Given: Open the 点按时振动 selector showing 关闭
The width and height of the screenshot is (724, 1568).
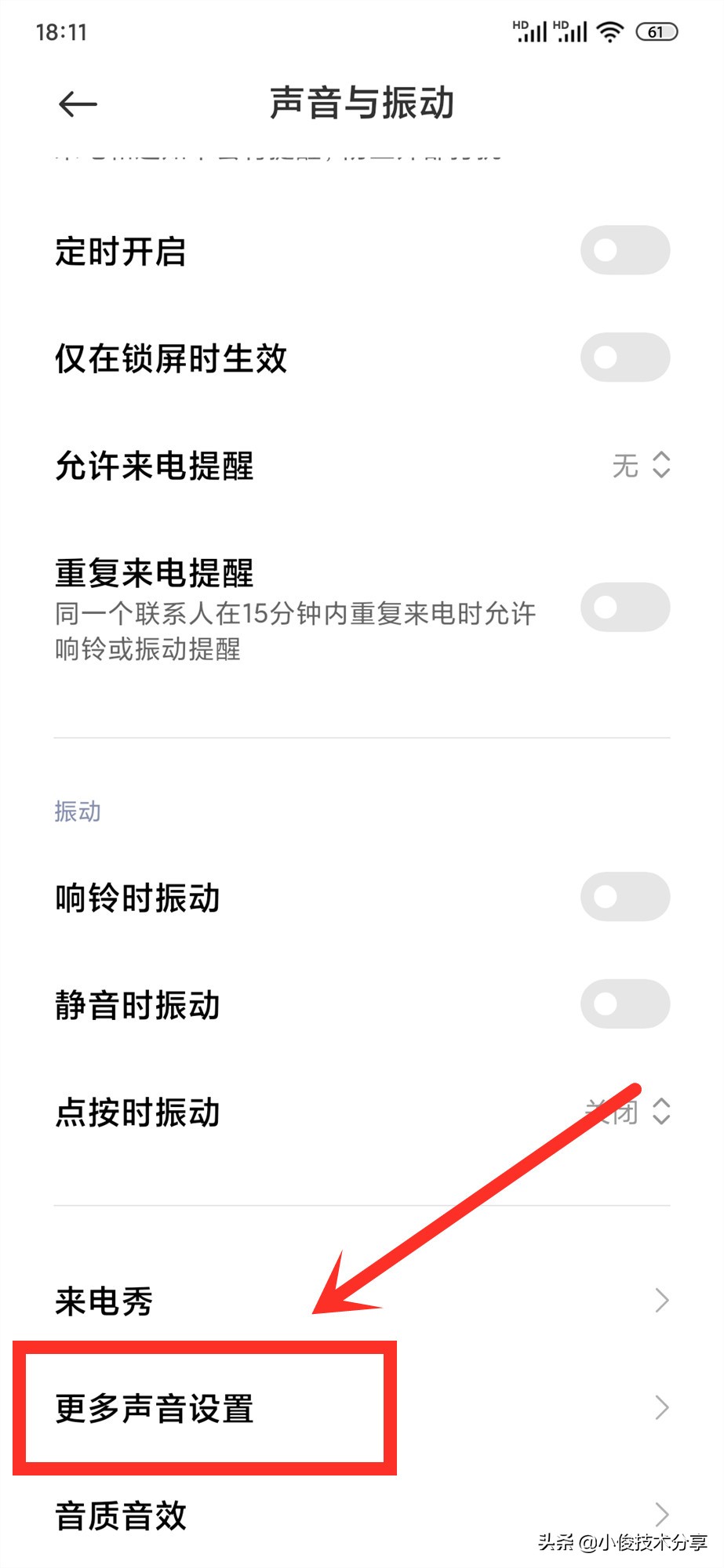Looking at the screenshot, I should [x=639, y=1112].
